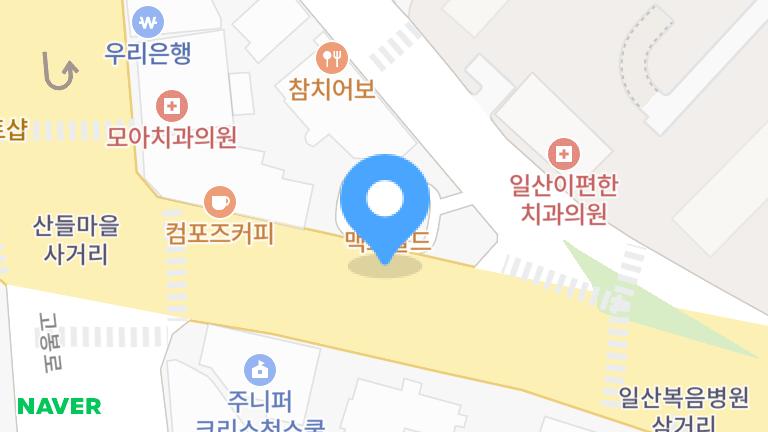The height and width of the screenshot is (432, 768).
Task: Open the 우리은행 bank marker
Action: [148, 21]
